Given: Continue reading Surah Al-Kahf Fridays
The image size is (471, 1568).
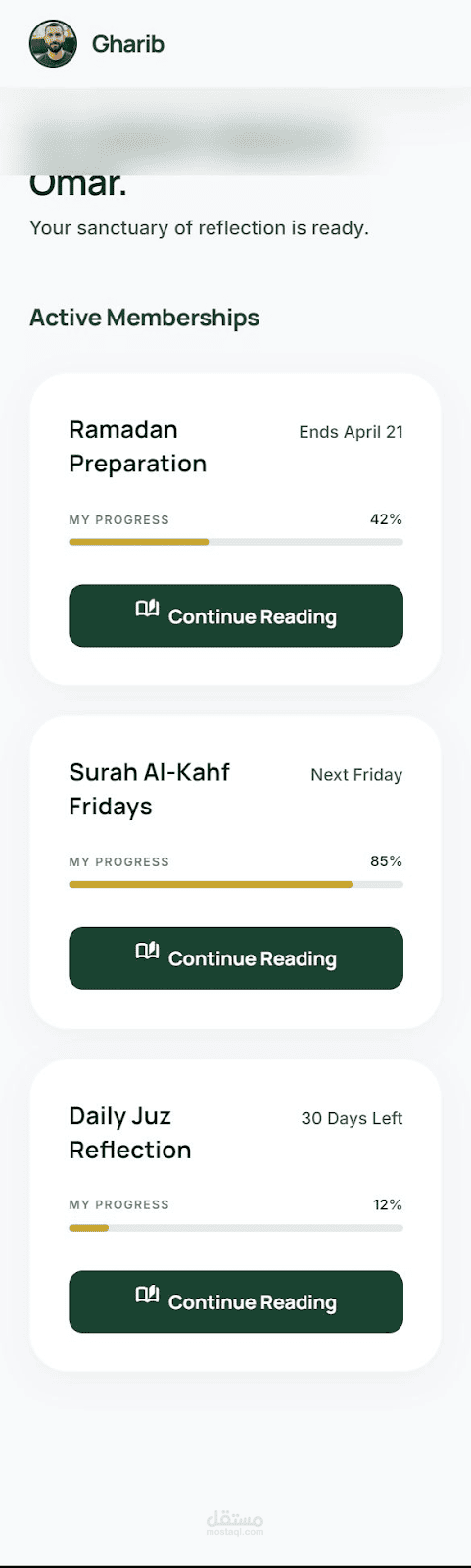Looking at the screenshot, I should click(x=236, y=957).
